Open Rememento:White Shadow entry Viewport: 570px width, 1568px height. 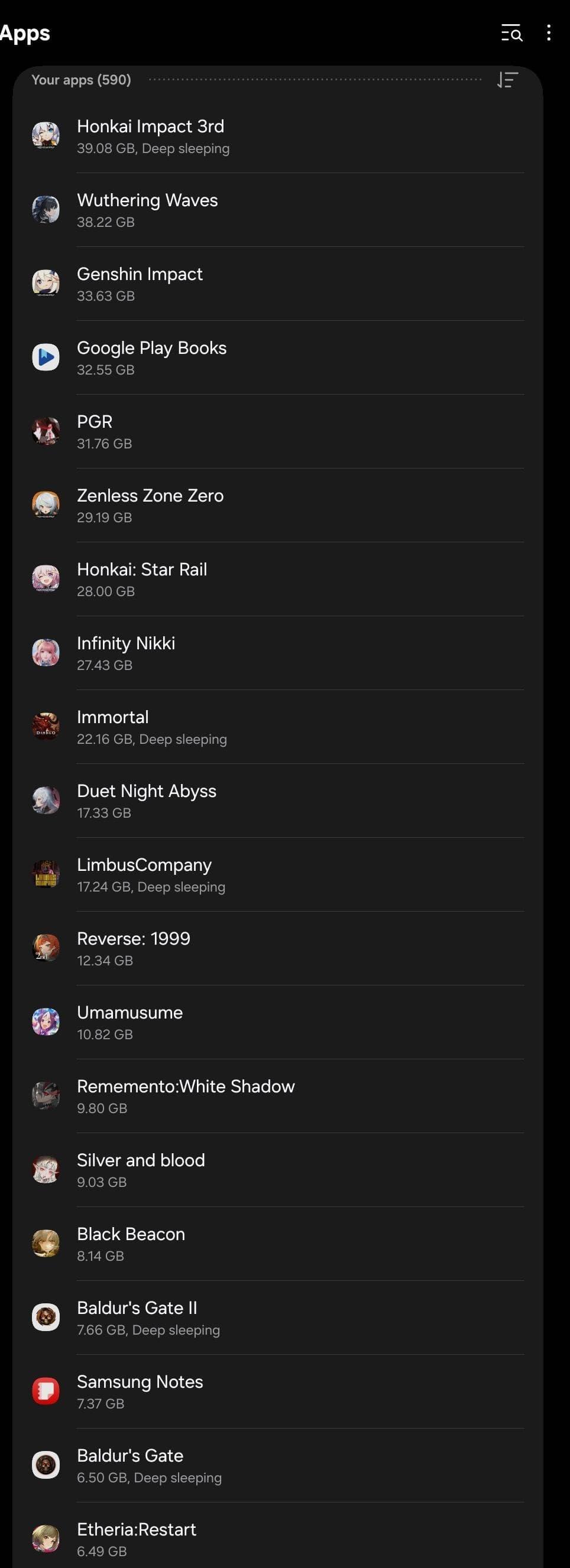coord(277,1097)
